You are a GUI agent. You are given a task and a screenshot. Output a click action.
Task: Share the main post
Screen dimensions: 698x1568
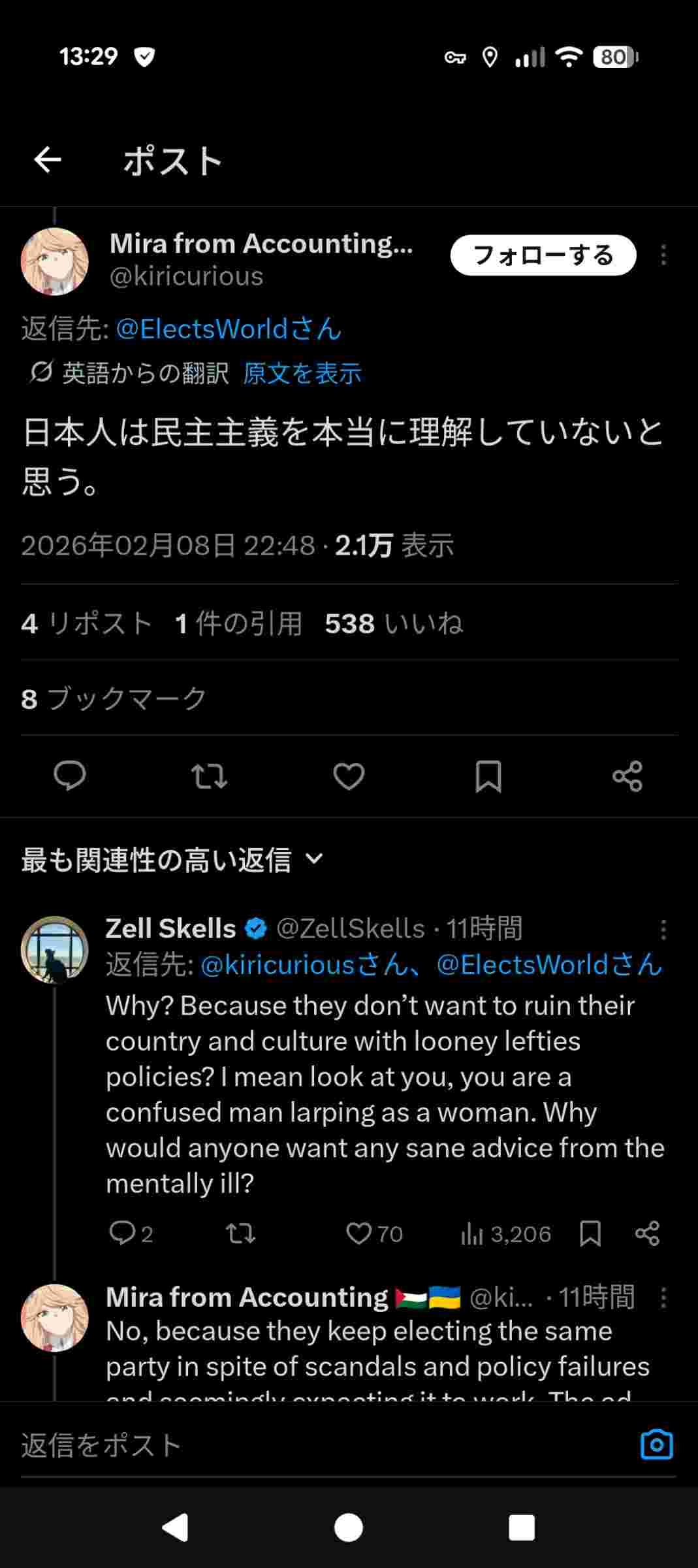coord(627,776)
